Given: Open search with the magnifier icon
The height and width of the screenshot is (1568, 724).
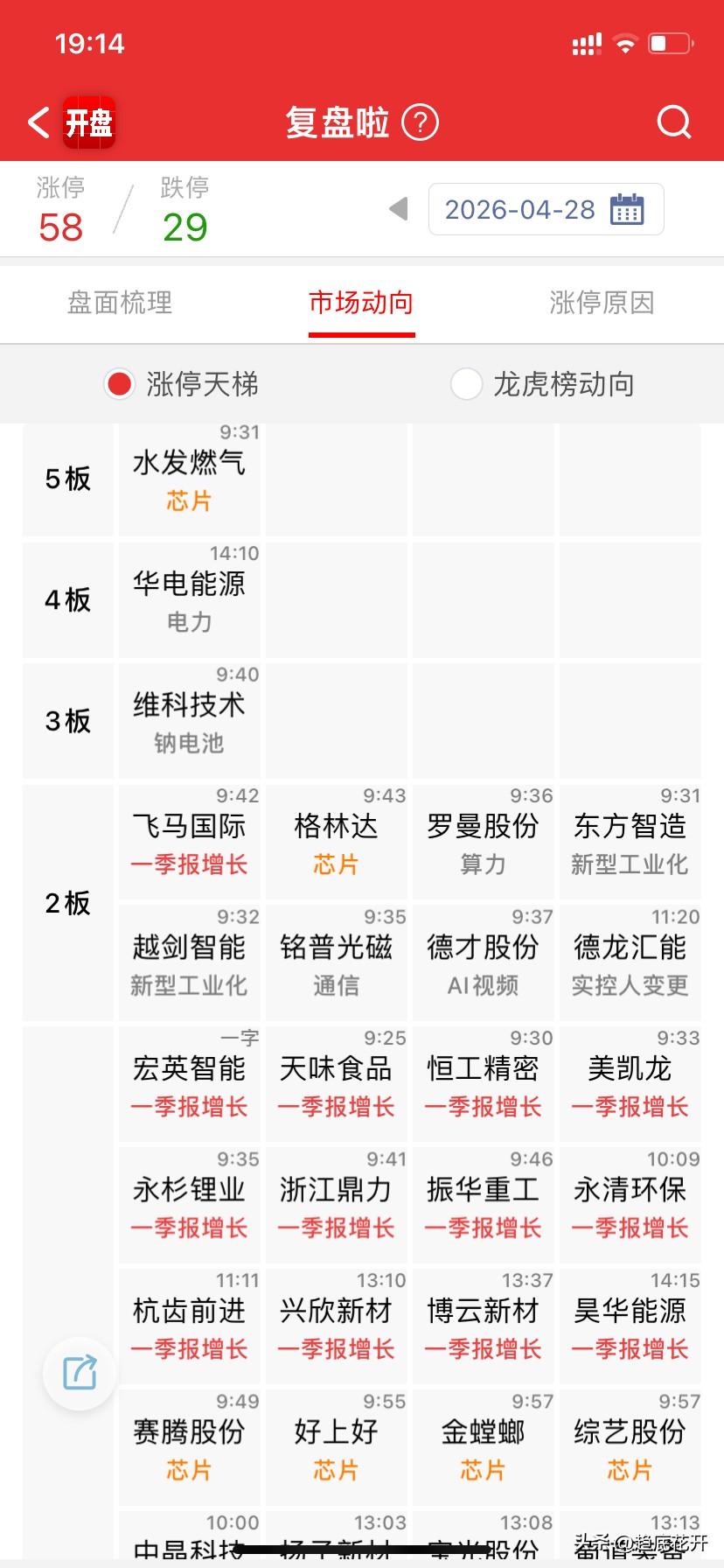Looking at the screenshot, I should point(673,122).
